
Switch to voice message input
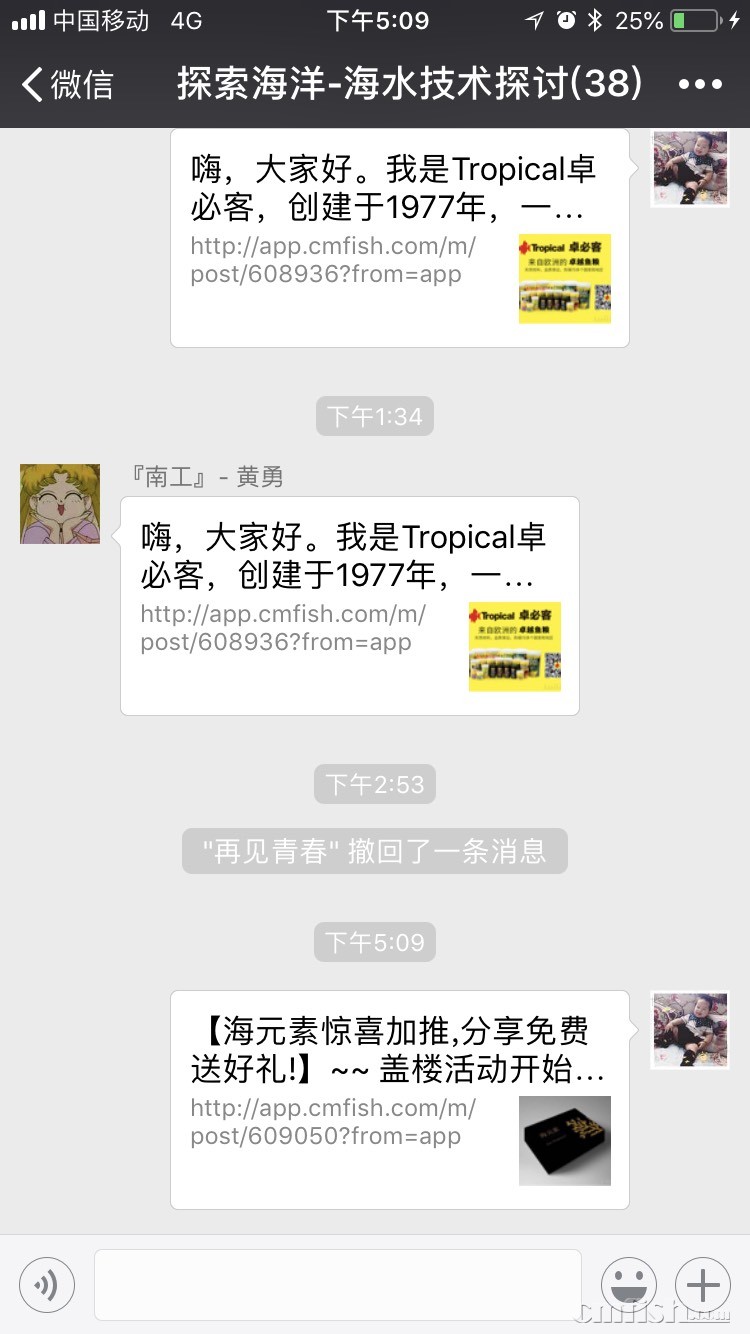point(47,1284)
